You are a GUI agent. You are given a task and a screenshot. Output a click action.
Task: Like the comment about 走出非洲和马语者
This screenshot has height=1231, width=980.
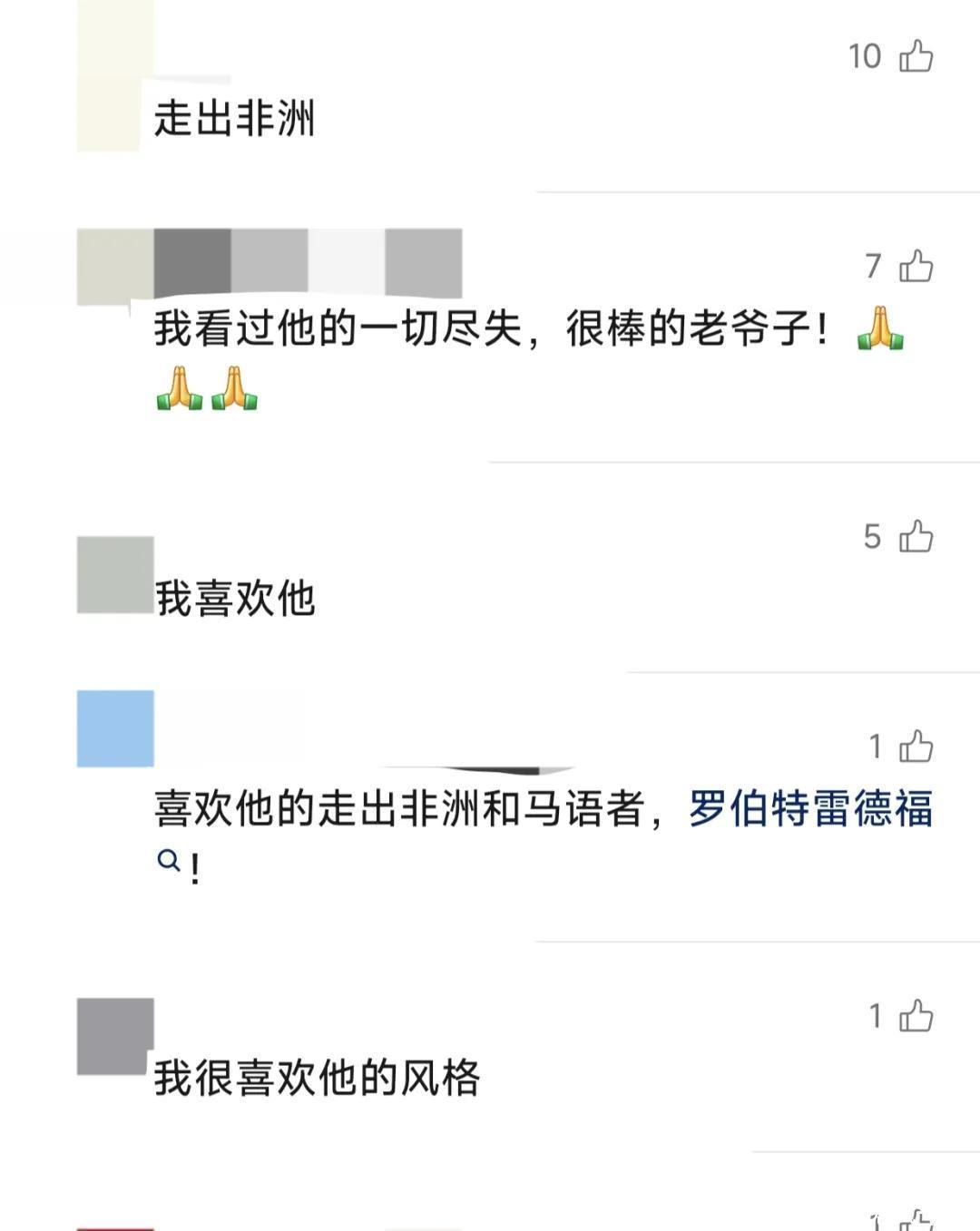916,747
